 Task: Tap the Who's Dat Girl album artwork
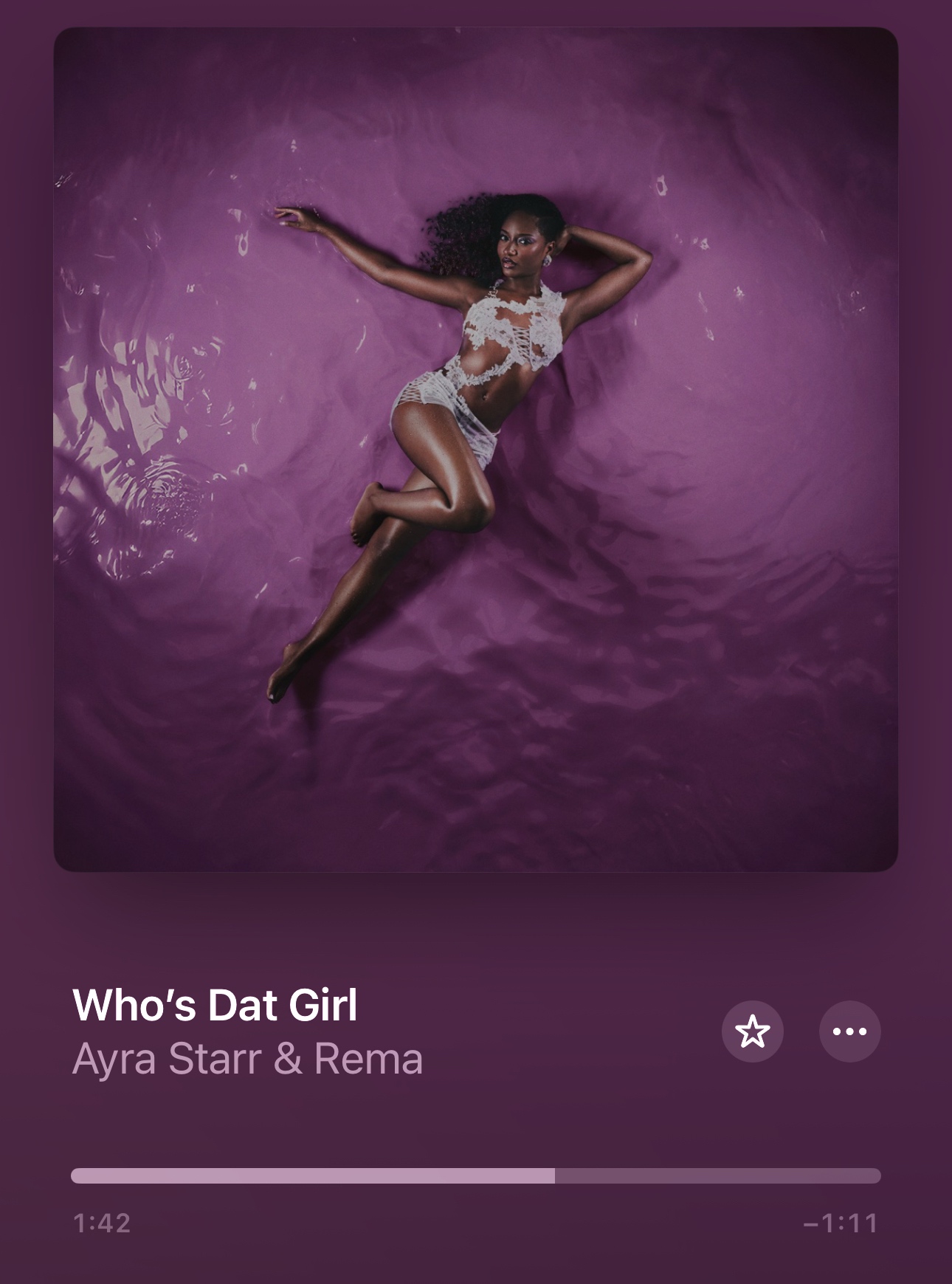475,449
